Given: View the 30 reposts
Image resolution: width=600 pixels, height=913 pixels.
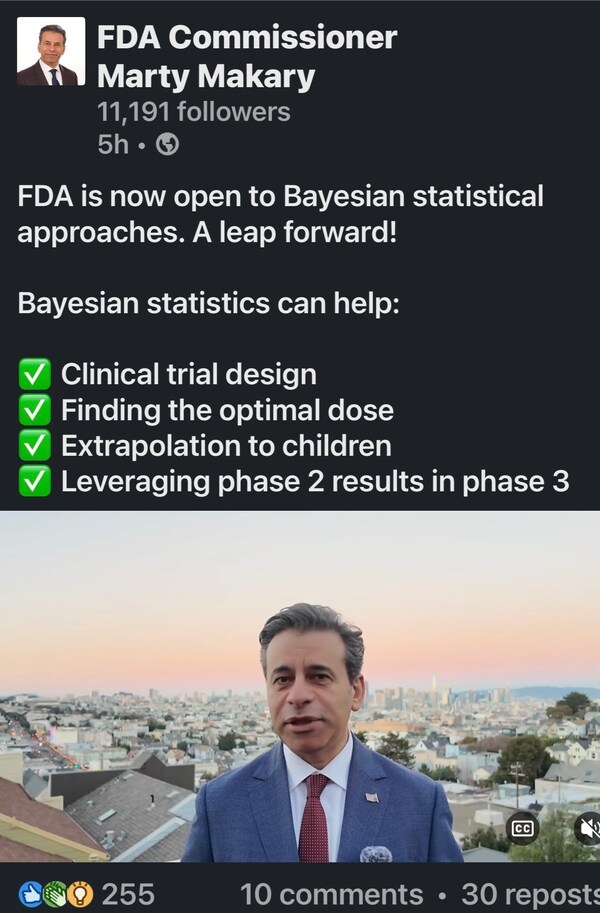Looking at the screenshot, I should click(529, 893).
